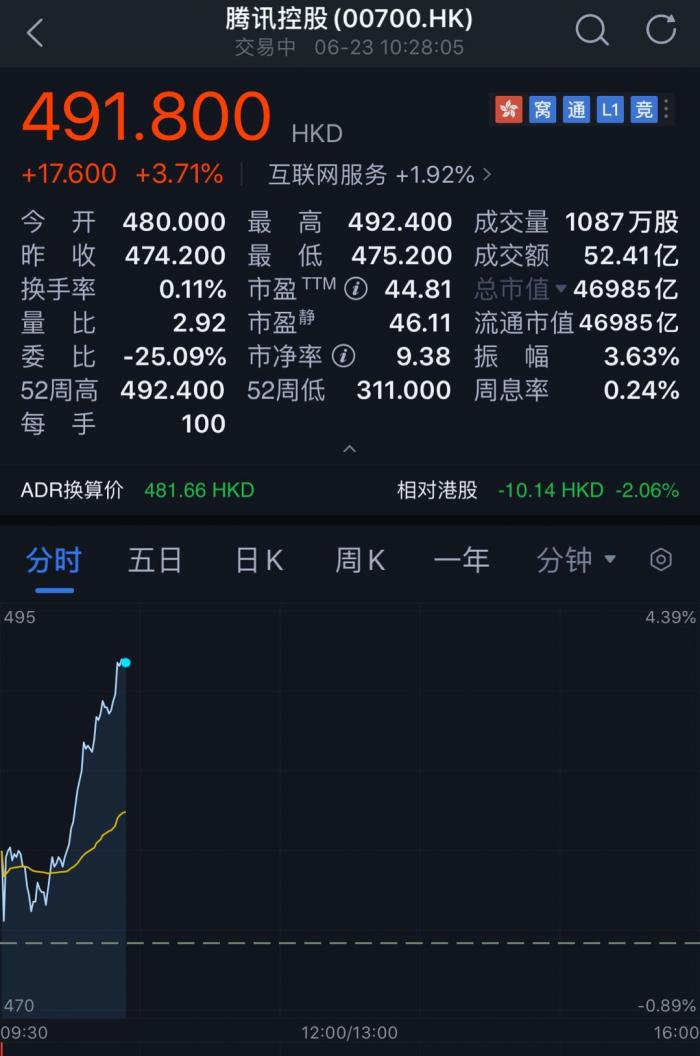This screenshot has width=700, height=1056.
Task: Open the 互联网服务 sector link
Action: [380, 175]
